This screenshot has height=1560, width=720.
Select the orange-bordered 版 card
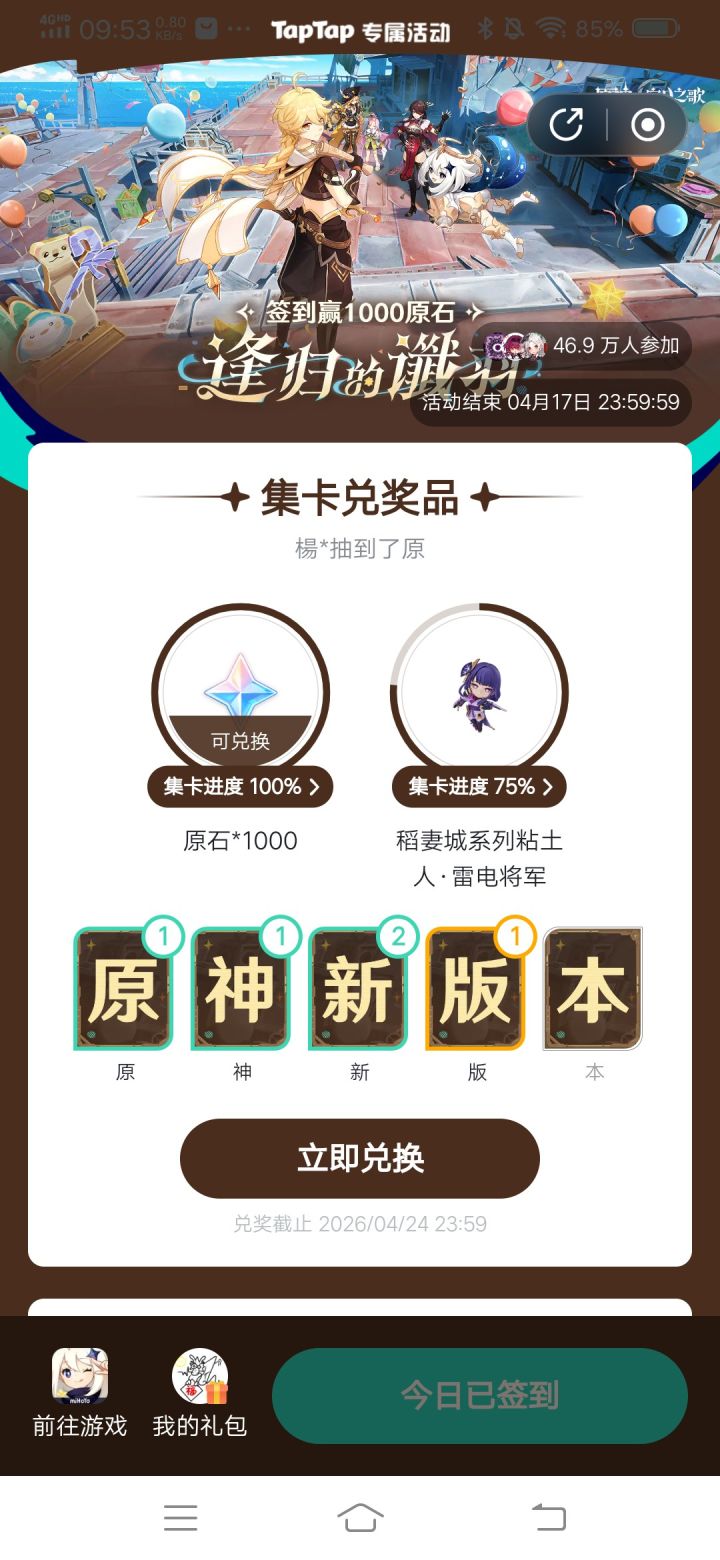[476, 990]
